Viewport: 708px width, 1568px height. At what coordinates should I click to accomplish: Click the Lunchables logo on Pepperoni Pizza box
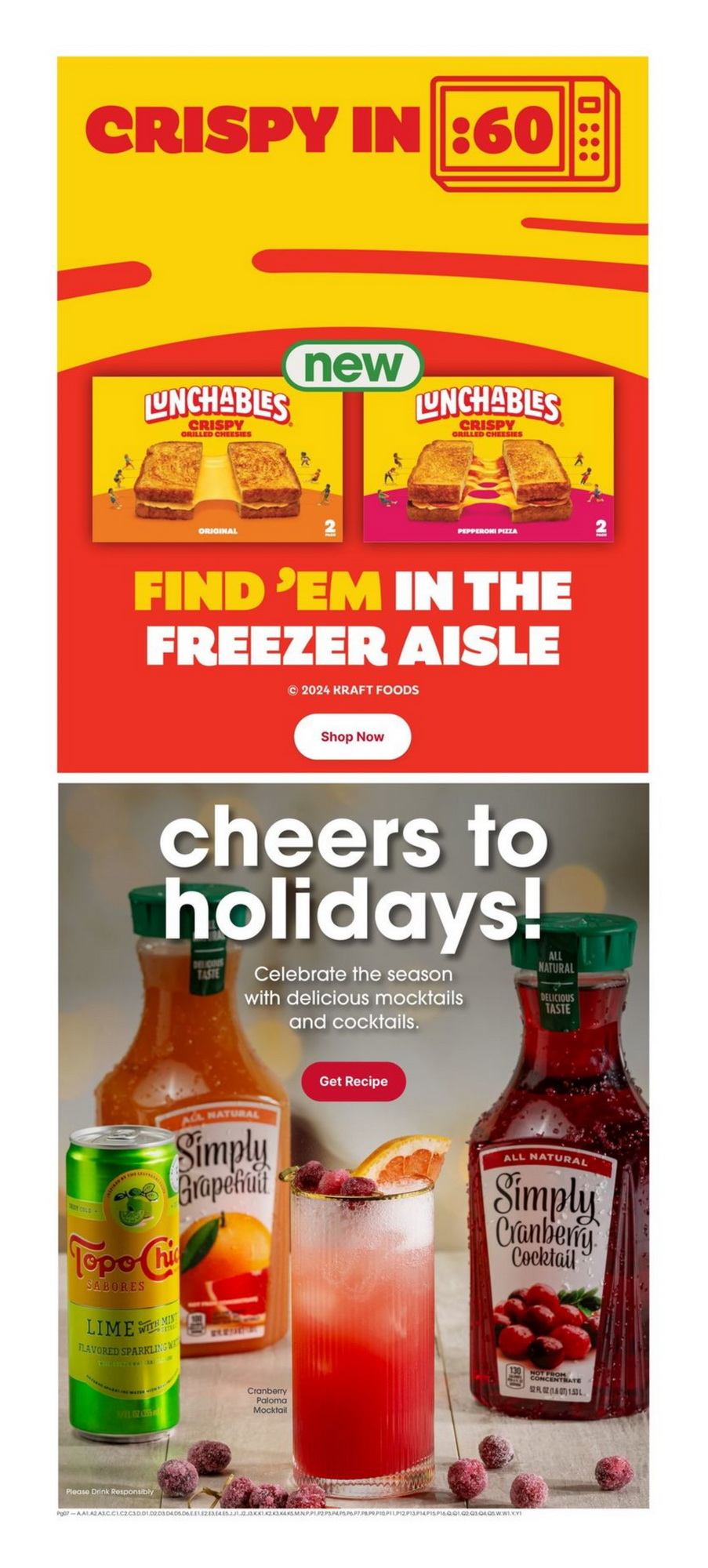coord(488,401)
